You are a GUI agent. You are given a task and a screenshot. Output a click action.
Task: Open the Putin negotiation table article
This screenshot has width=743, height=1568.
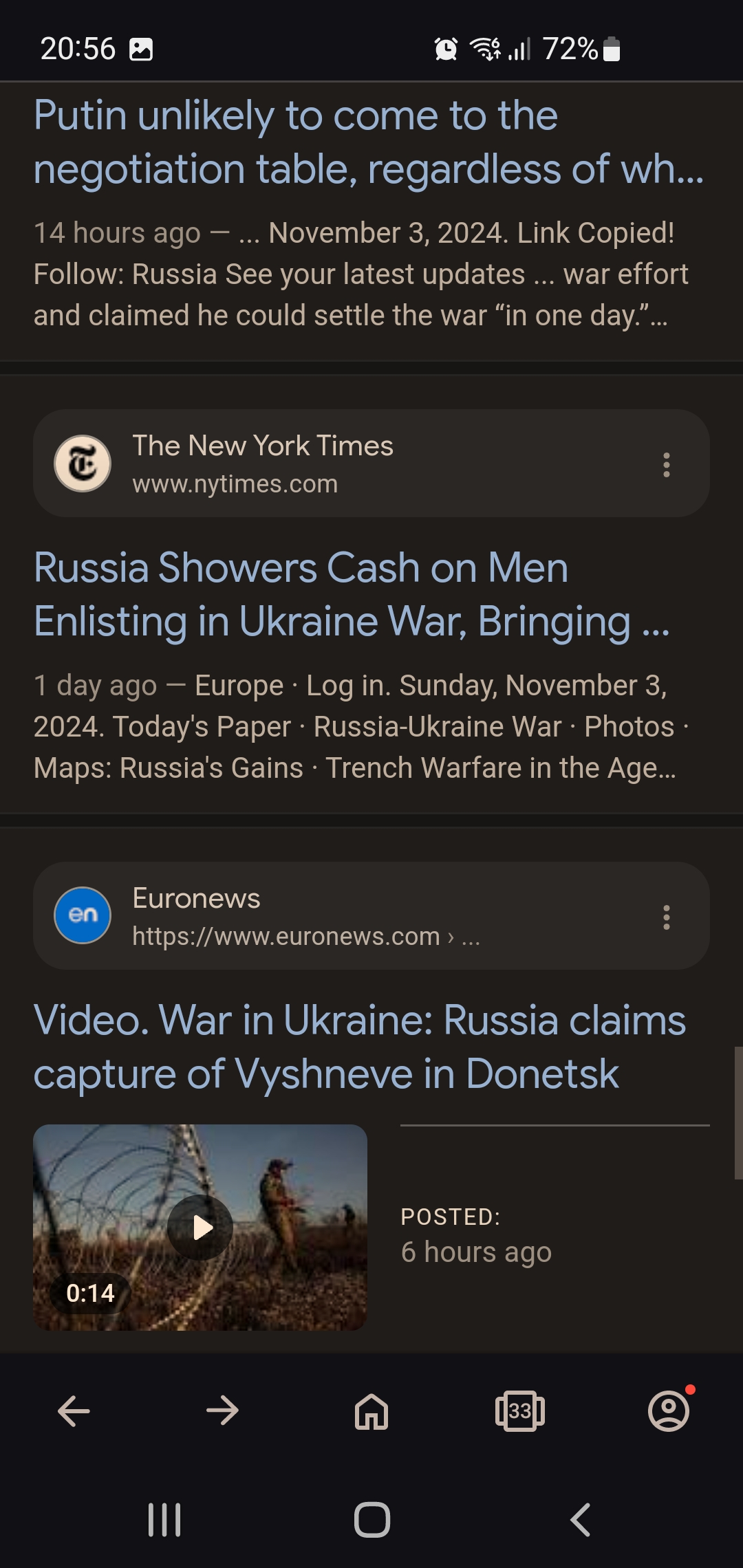[x=369, y=142]
